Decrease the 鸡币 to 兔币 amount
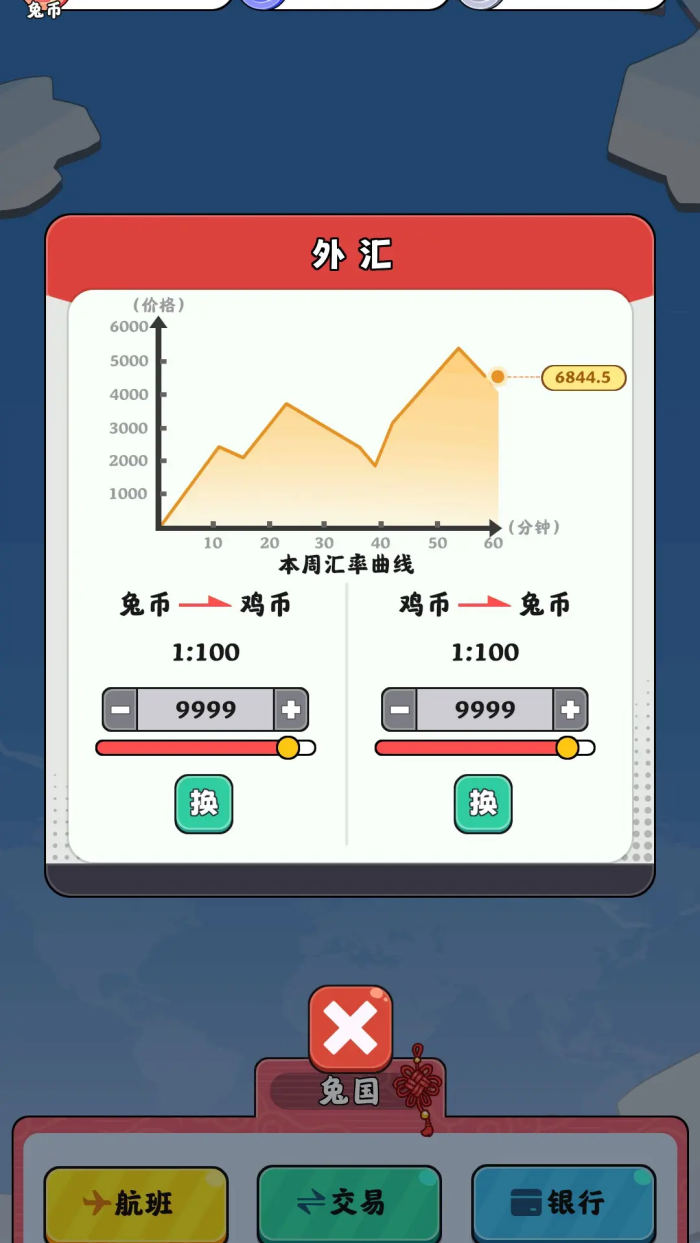The image size is (700, 1243). tap(399, 710)
